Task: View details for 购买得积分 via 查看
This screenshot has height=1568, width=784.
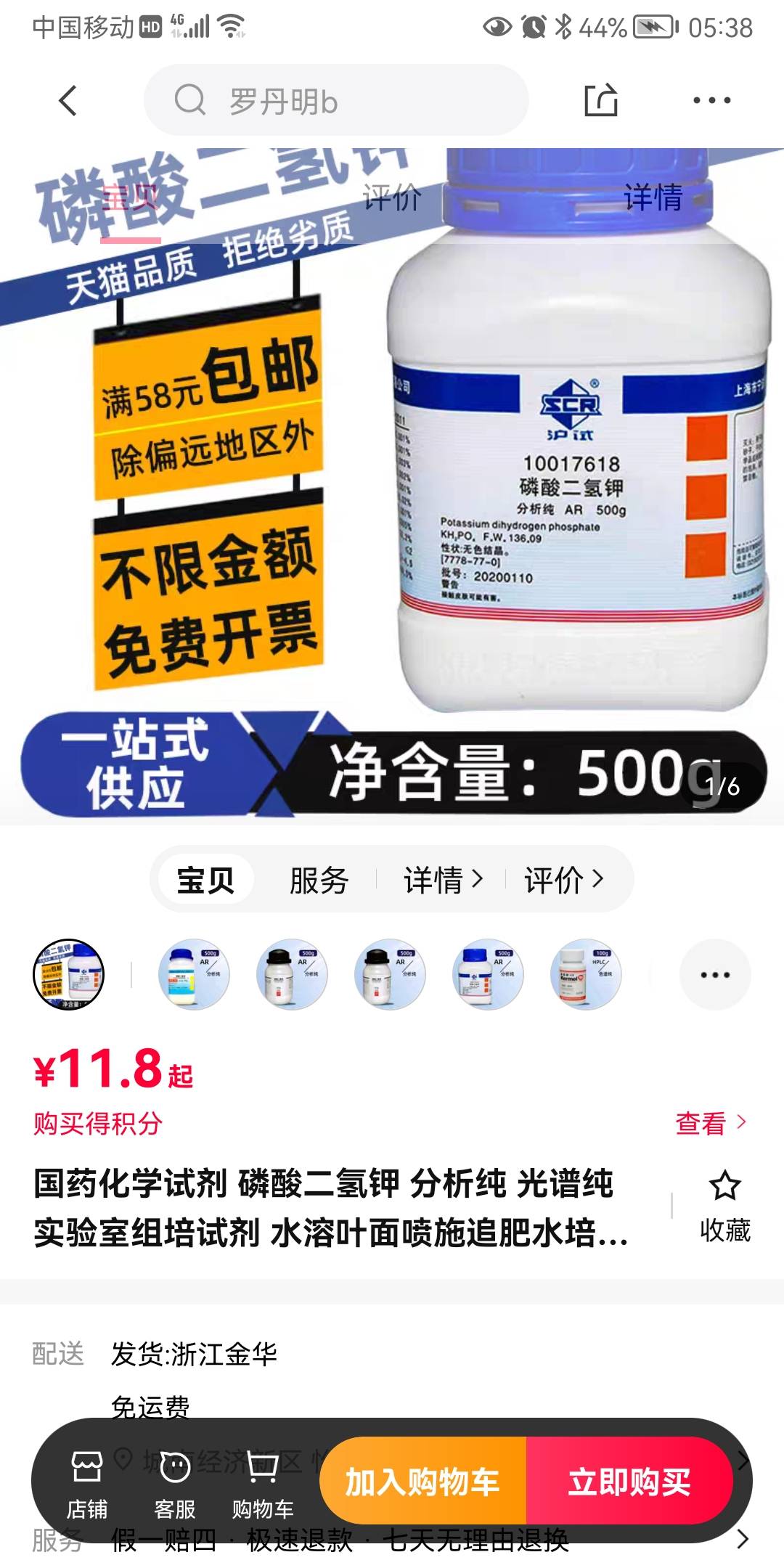Action: point(711,1123)
